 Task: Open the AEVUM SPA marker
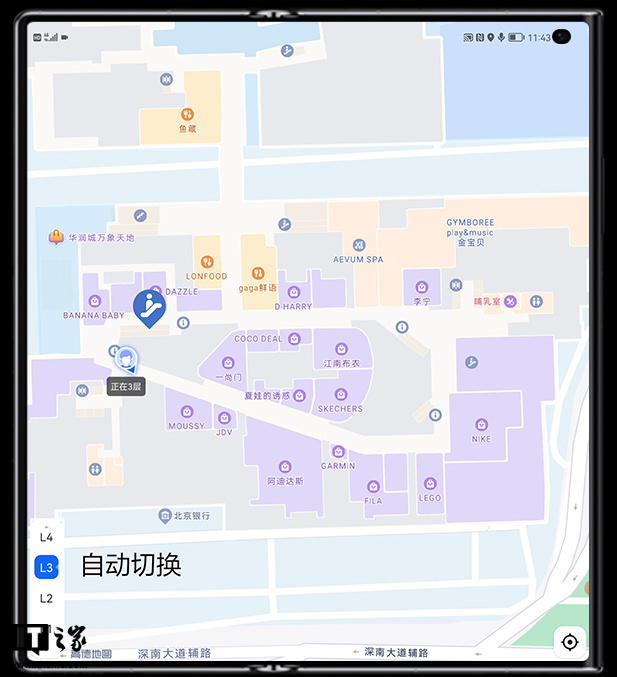click(359, 245)
